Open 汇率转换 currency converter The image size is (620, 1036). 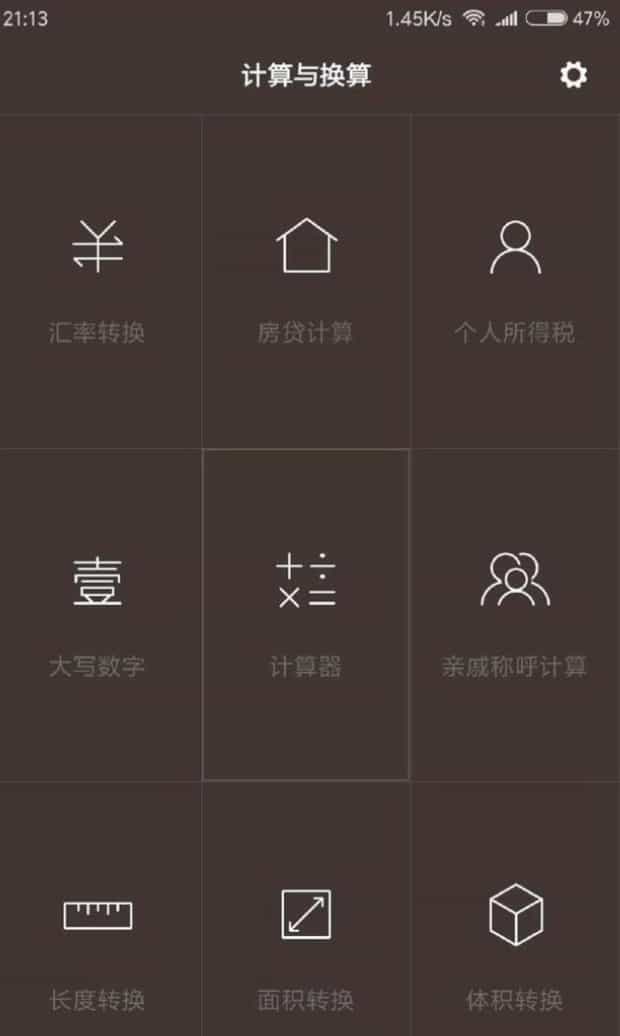tap(98, 280)
